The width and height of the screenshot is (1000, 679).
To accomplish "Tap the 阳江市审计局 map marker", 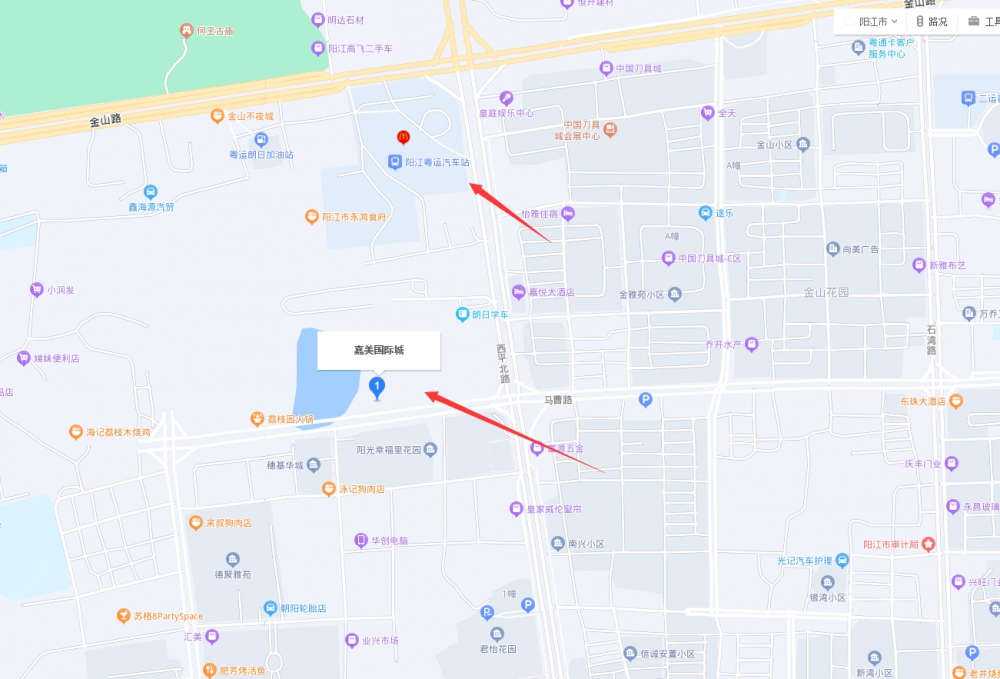I will (929, 544).
